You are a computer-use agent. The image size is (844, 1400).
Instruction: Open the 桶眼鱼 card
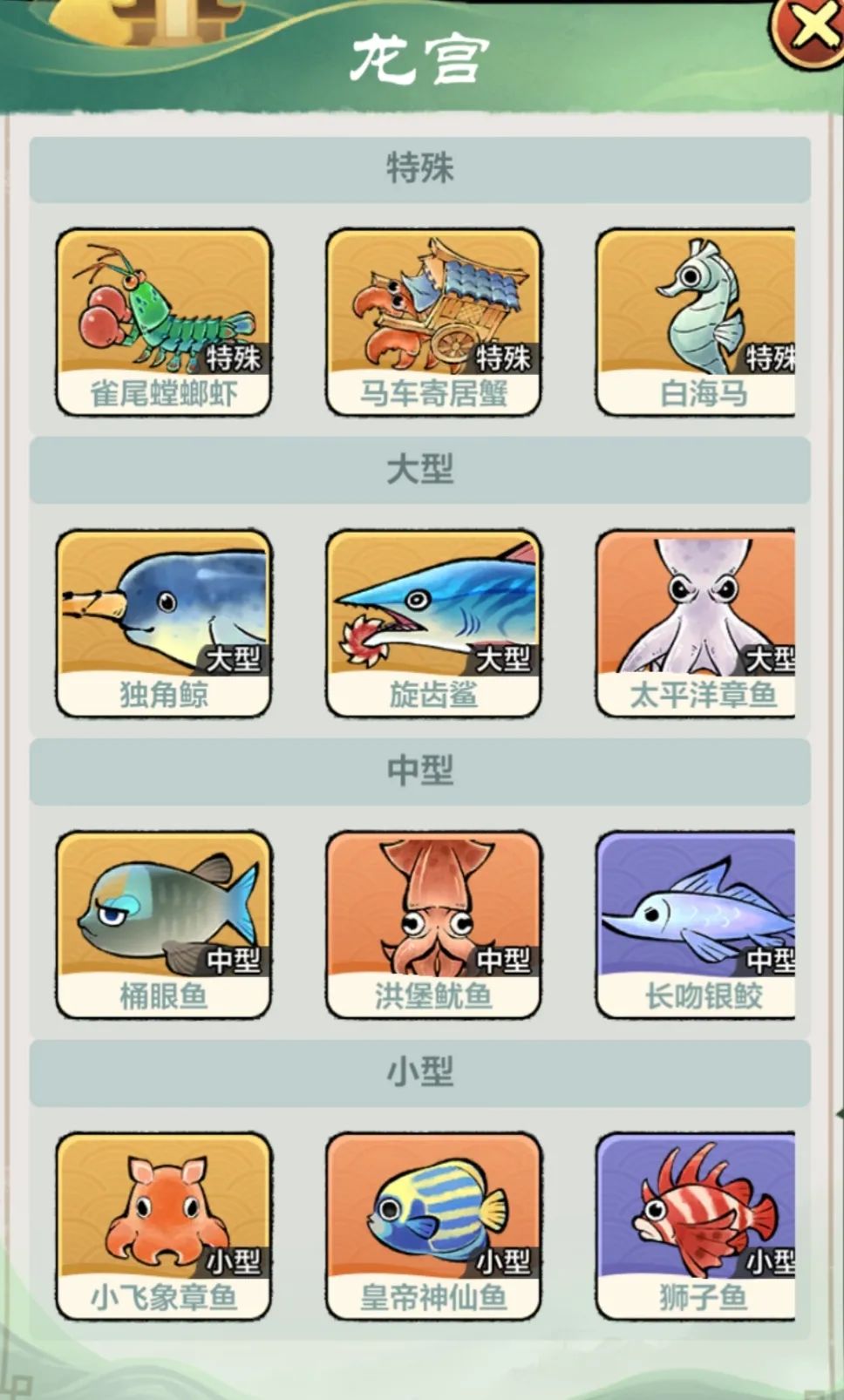pyautogui.click(x=164, y=924)
